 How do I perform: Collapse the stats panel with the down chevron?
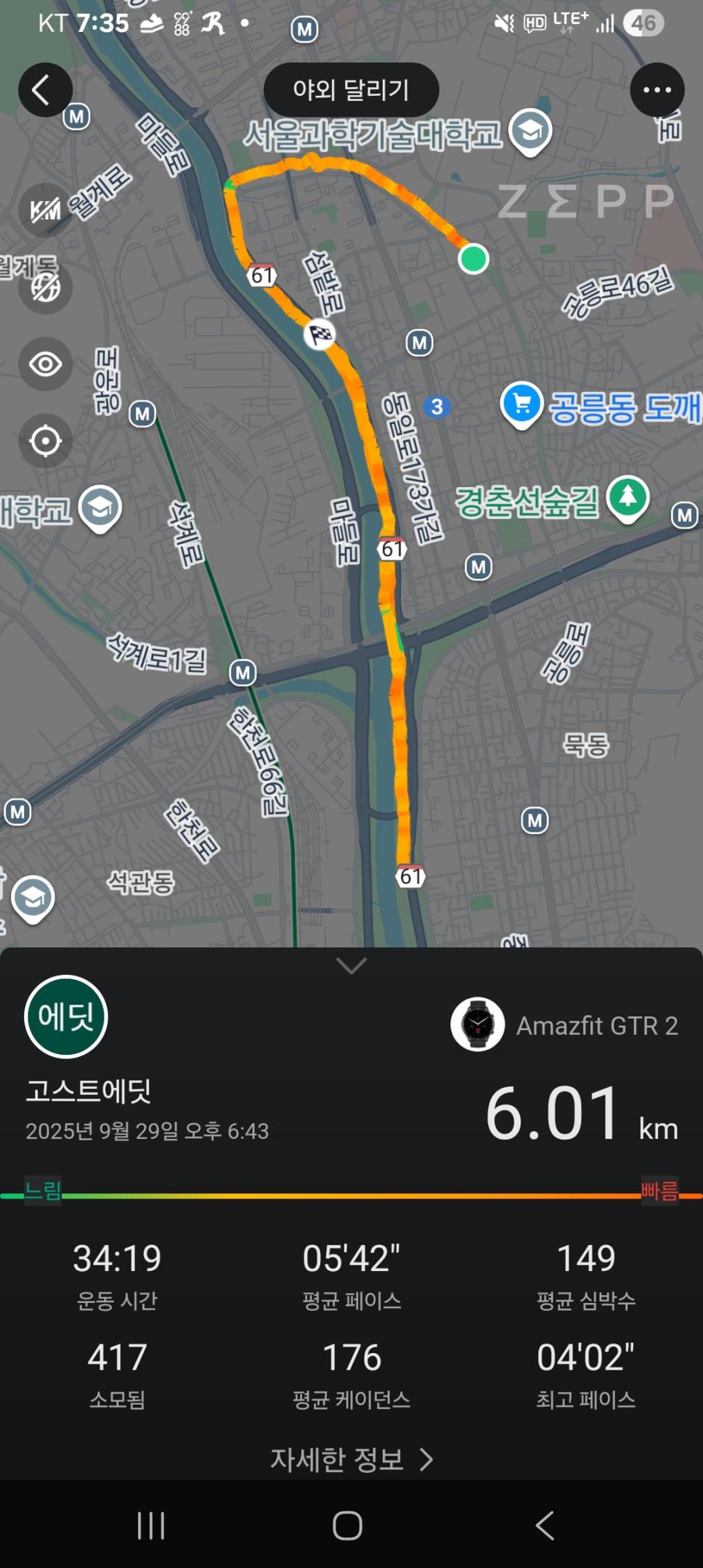351,966
